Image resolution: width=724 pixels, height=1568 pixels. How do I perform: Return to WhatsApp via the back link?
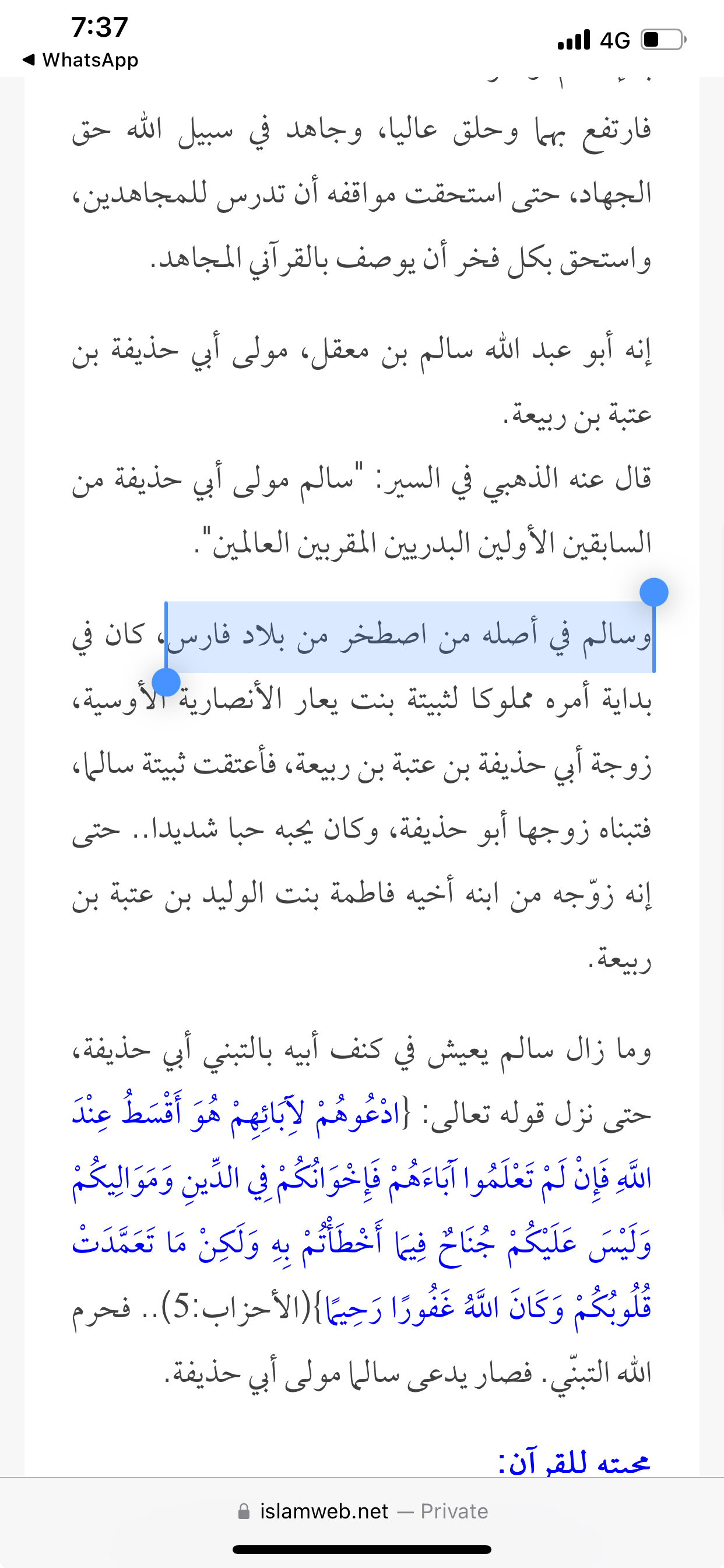(x=80, y=60)
